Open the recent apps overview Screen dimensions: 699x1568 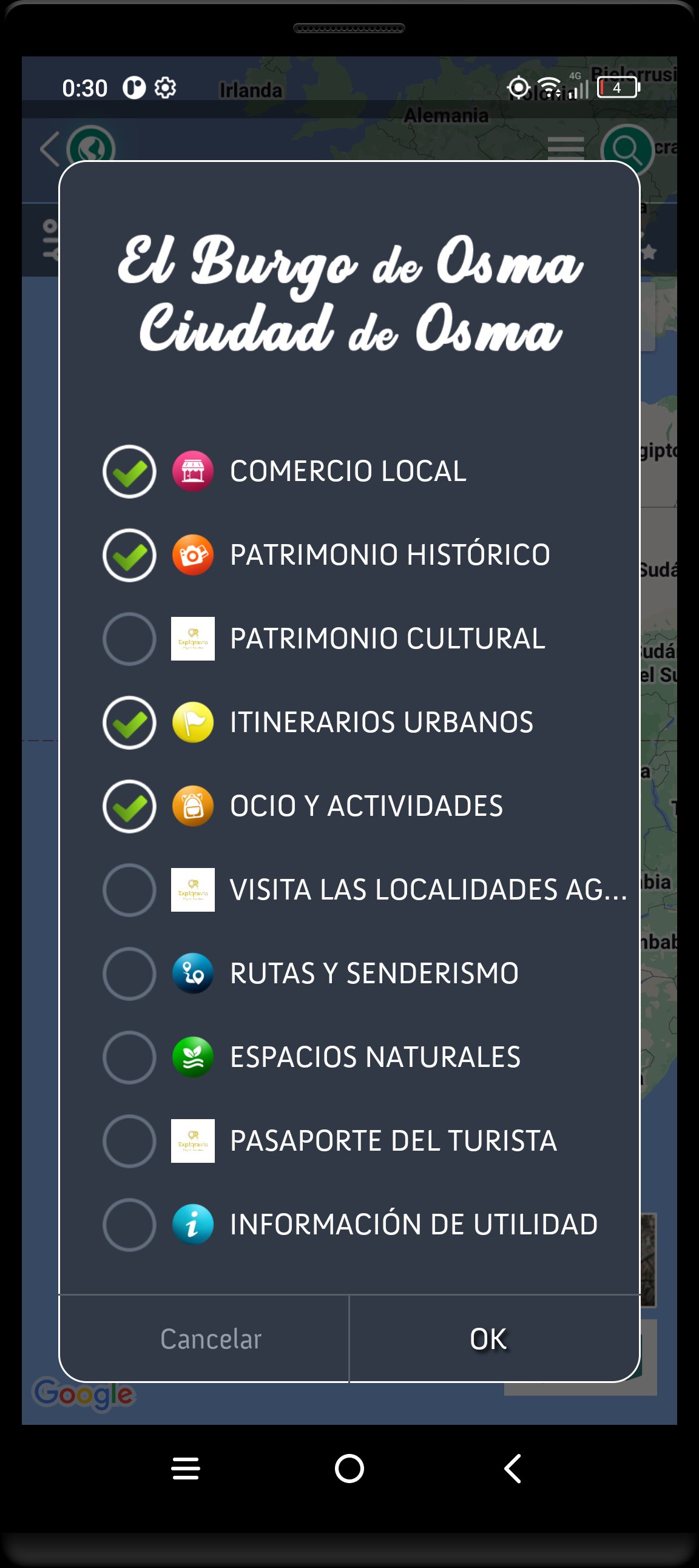[186, 1468]
